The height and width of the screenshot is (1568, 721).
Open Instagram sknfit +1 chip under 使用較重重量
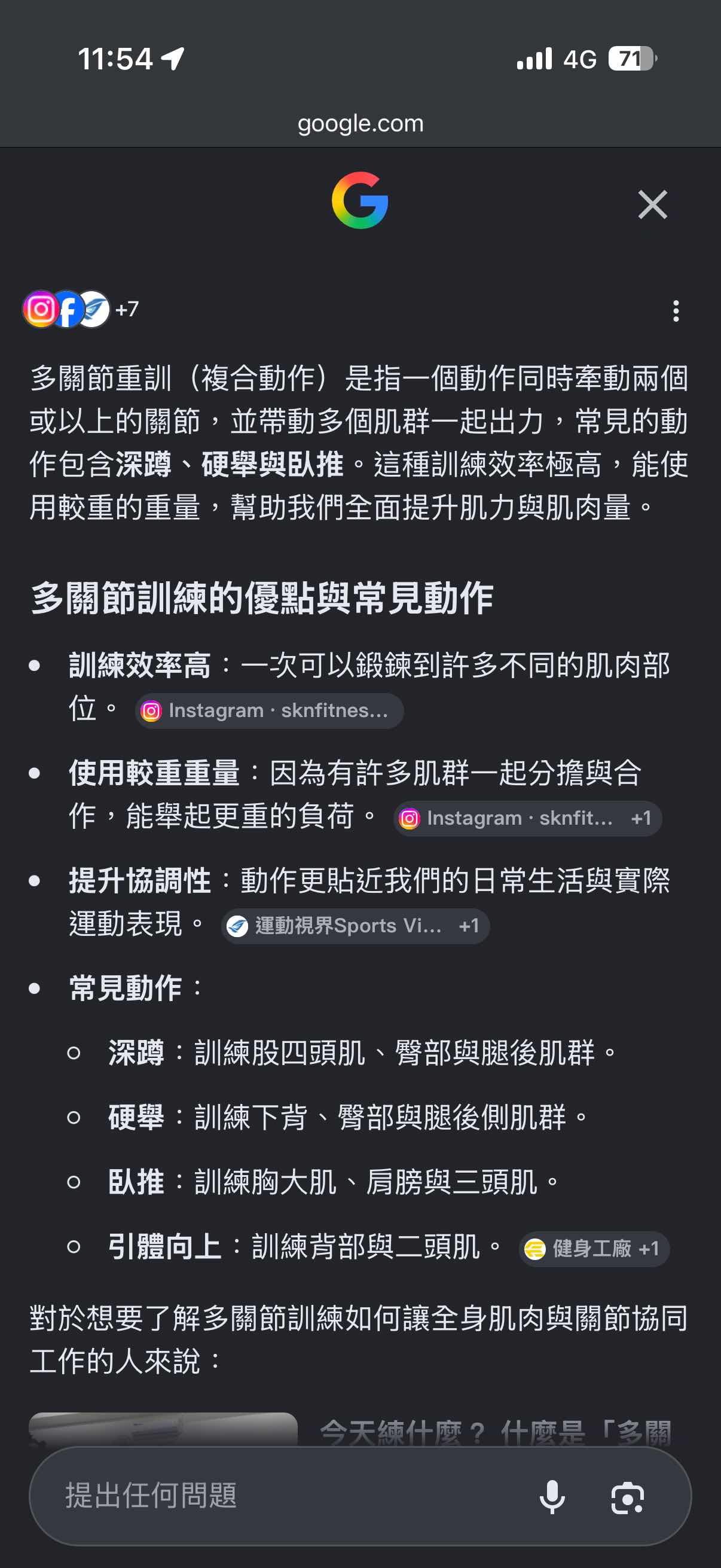tap(527, 819)
